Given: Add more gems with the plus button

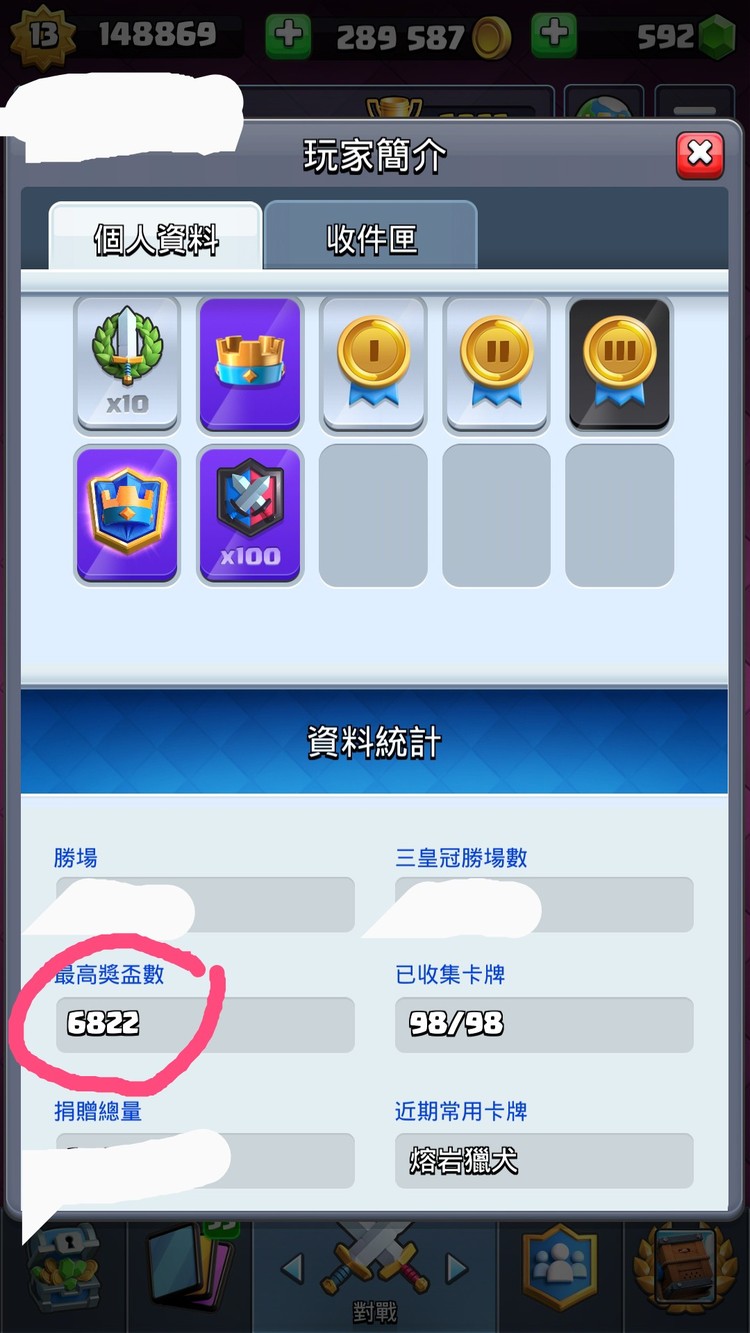Looking at the screenshot, I should click(553, 37).
